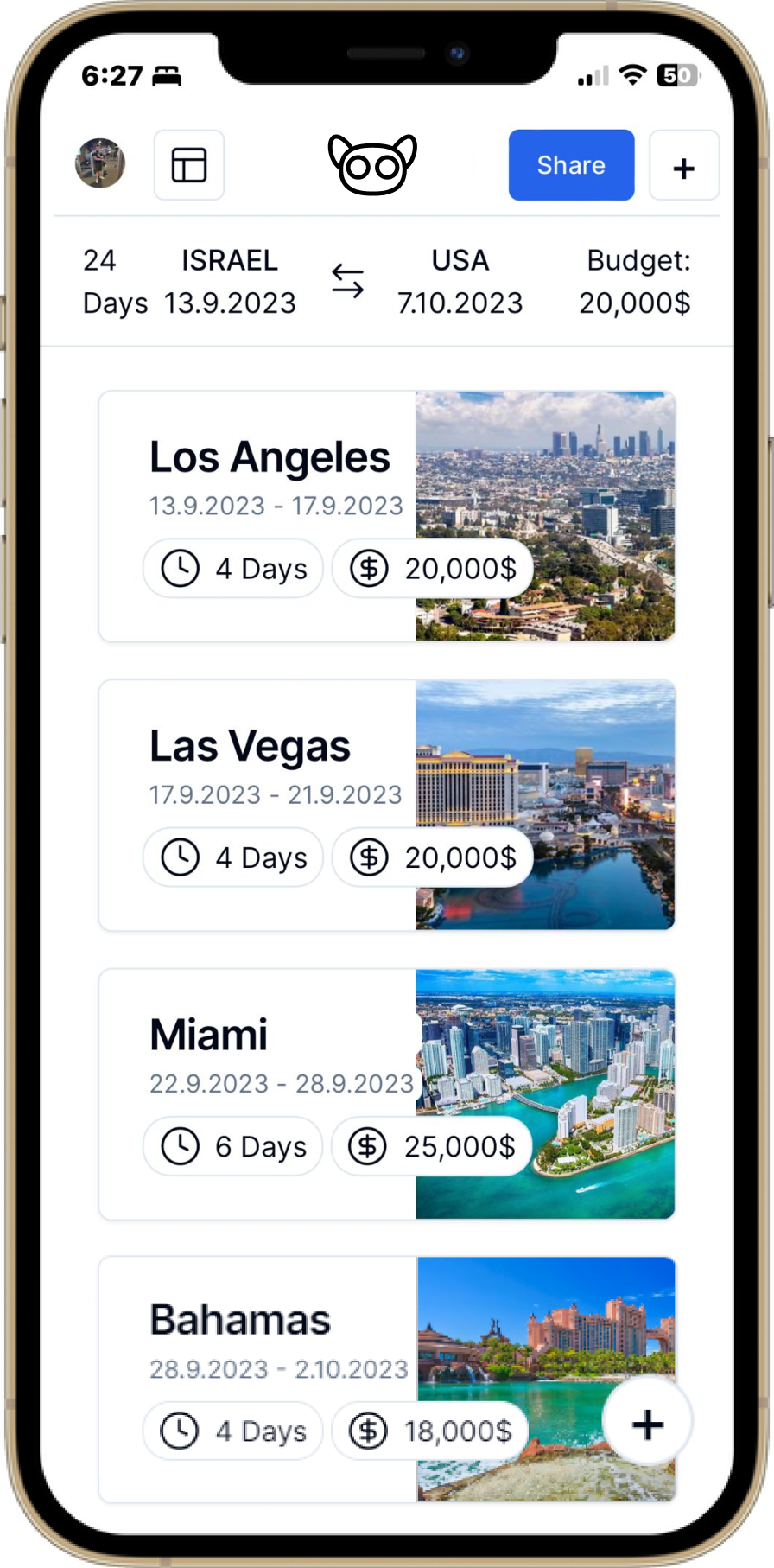Add a destination with the floating plus
The width and height of the screenshot is (774, 1568).
point(647,1424)
